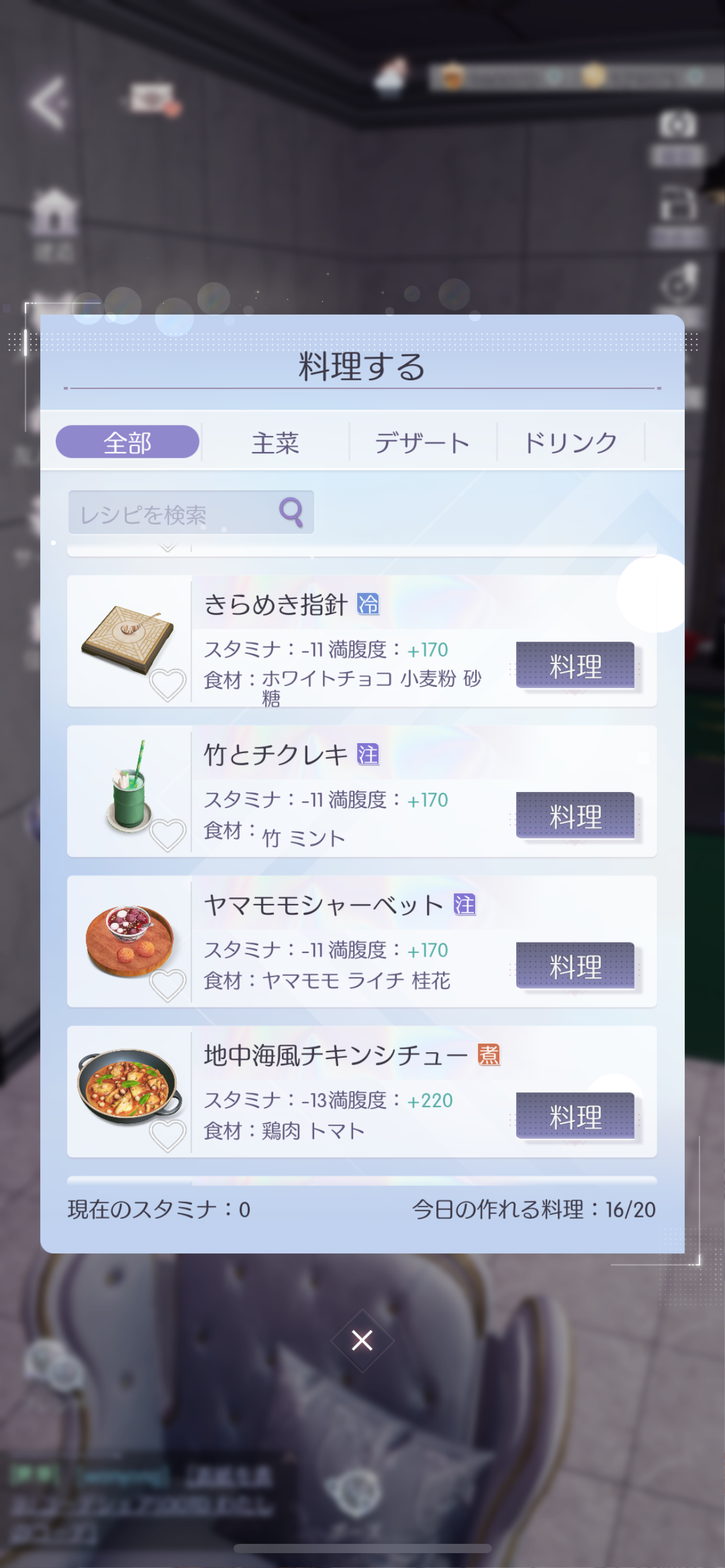The height and width of the screenshot is (1568, 725).
Task: Switch to the デザート tab
Action: coord(422,443)
